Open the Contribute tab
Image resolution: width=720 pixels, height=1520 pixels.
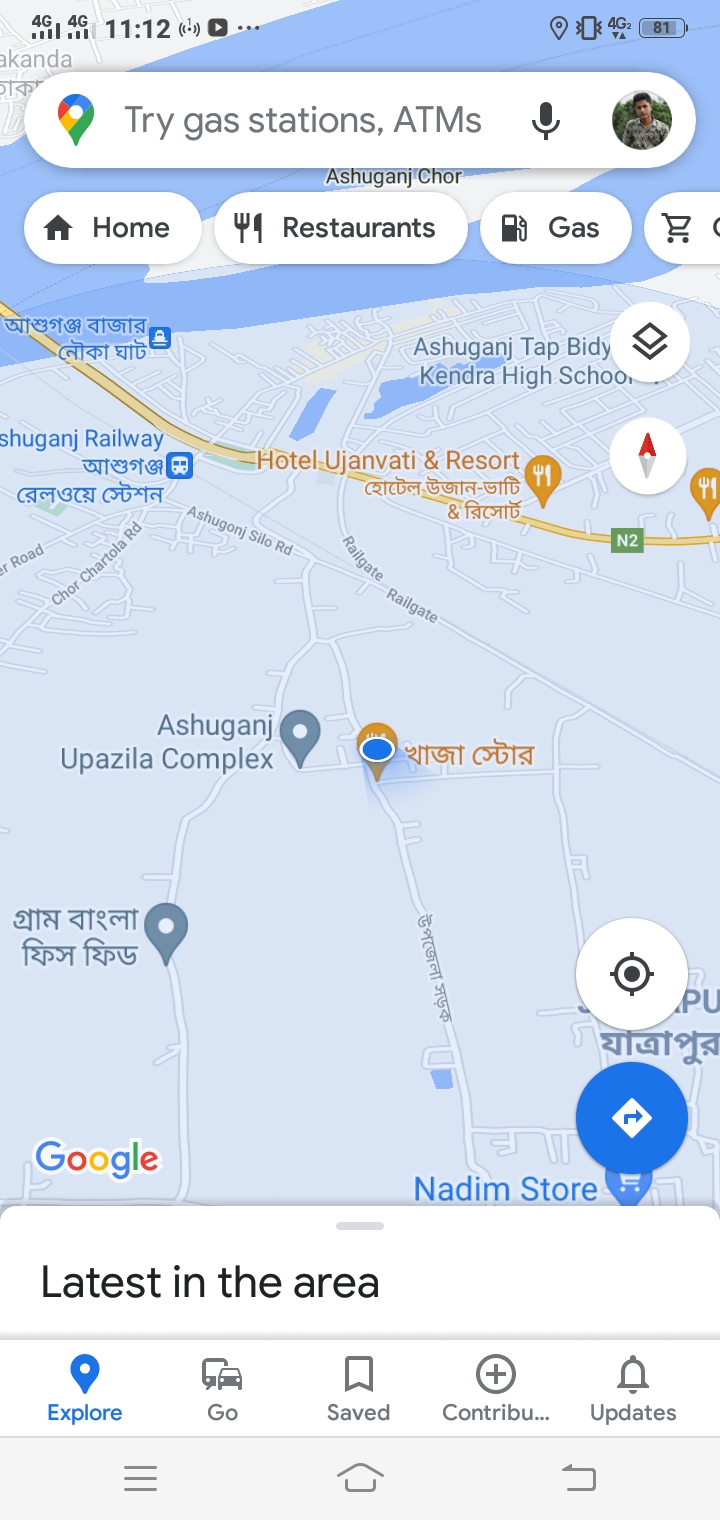point(496,1388)
